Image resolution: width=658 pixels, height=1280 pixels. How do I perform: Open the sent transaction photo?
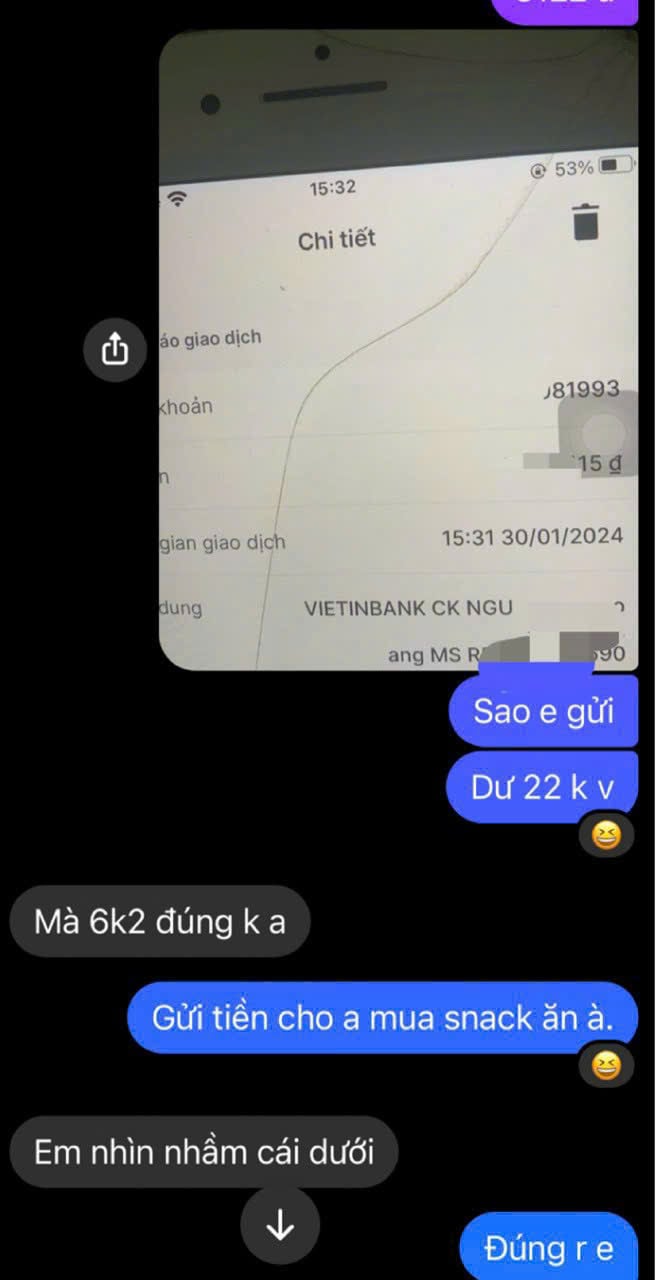pyautogui.click(x=398, y=350)
